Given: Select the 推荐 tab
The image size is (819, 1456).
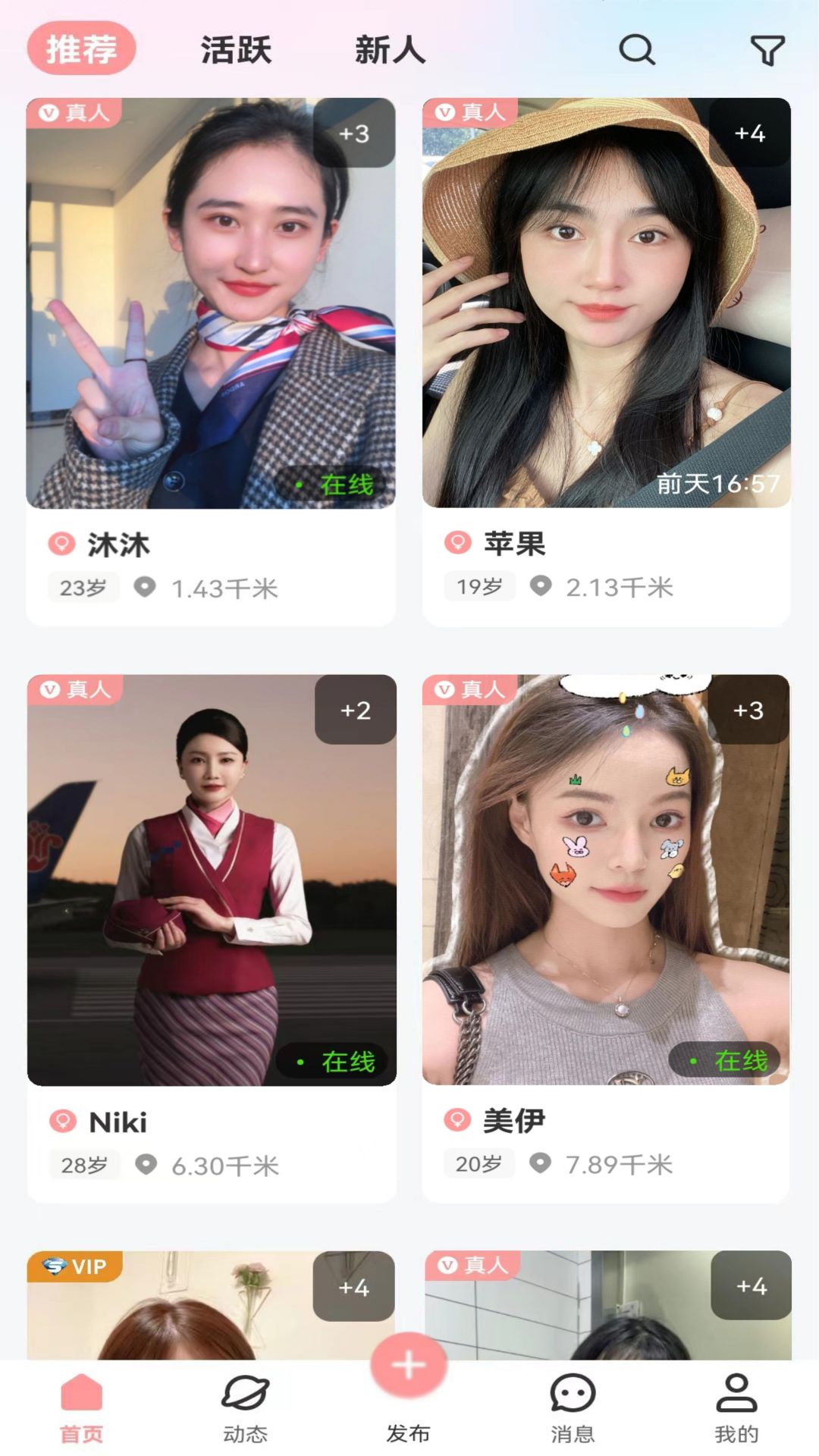Looking at the screenshot, I should click(81, 50).
